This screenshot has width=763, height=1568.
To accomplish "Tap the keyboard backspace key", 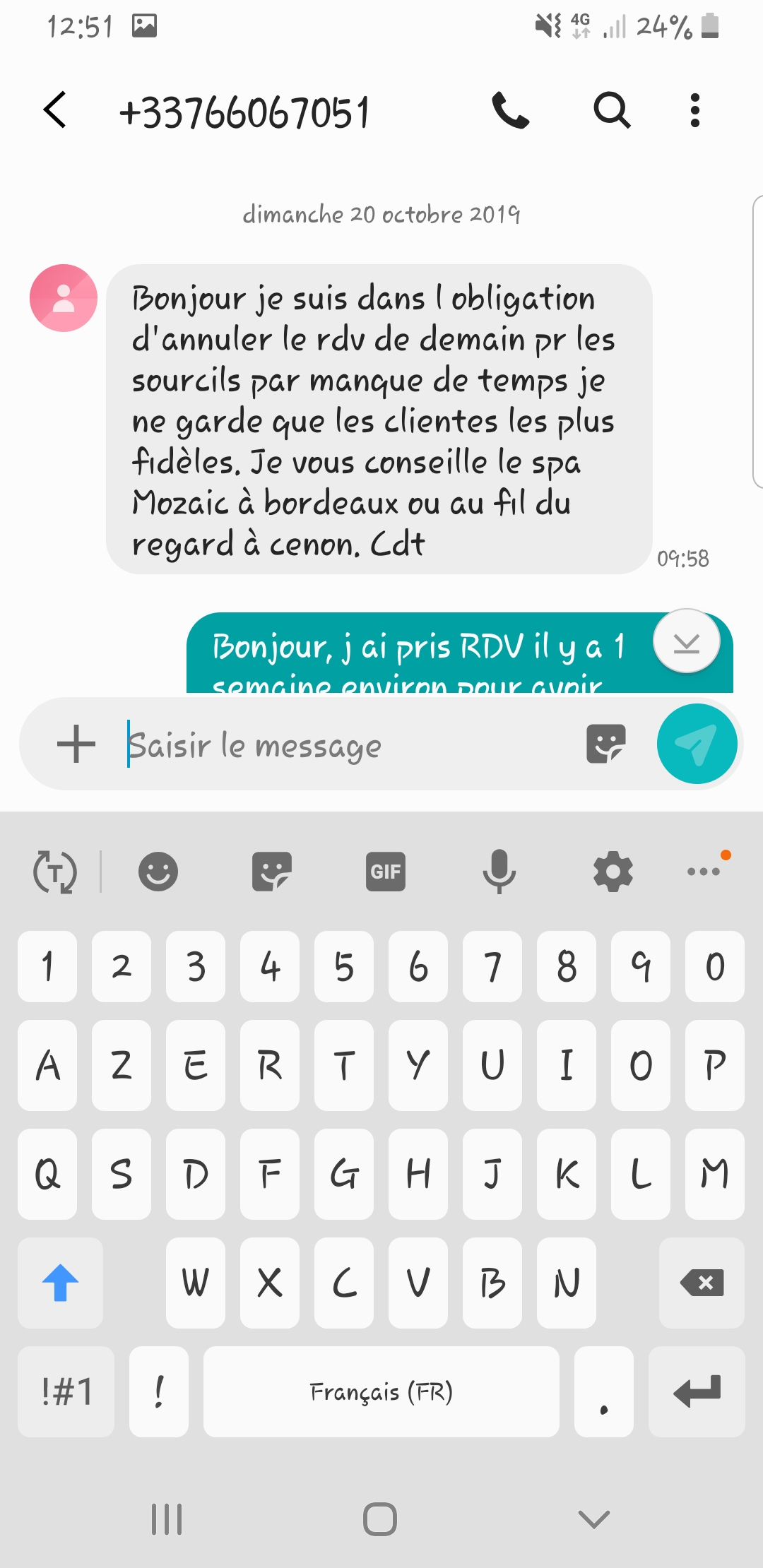I will 701,1283.
